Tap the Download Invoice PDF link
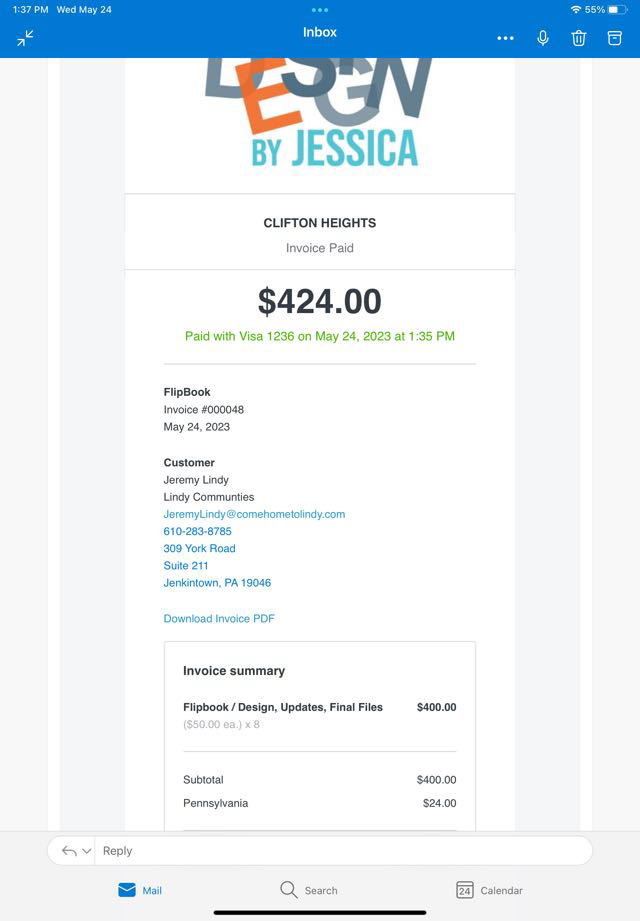Viewport: 640px width, 921px height. tap(219, 618)
